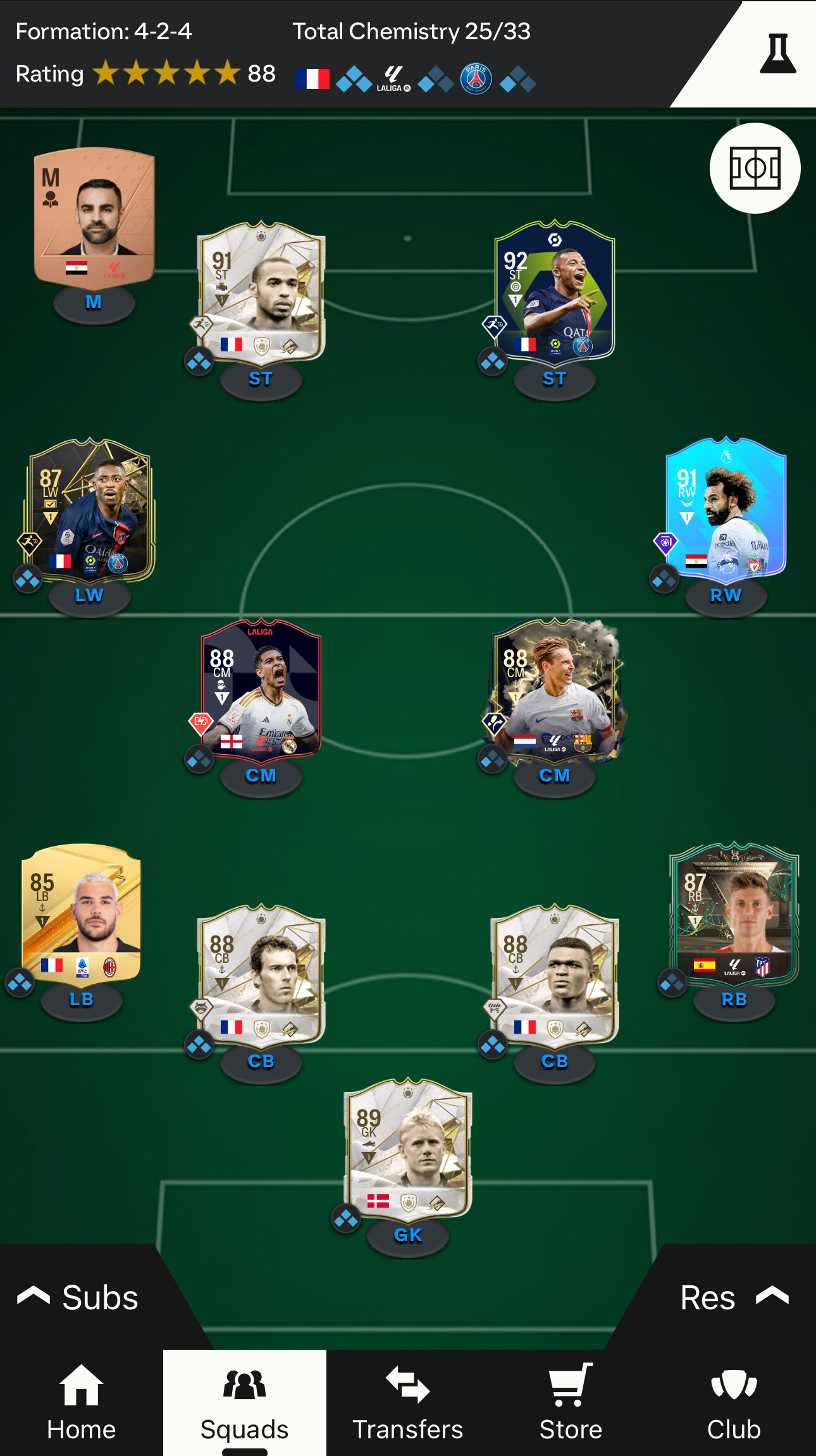The height and width of the screenshot is (1456, 816).
Task: Expand the Res panel
Action: [734, 1298]
